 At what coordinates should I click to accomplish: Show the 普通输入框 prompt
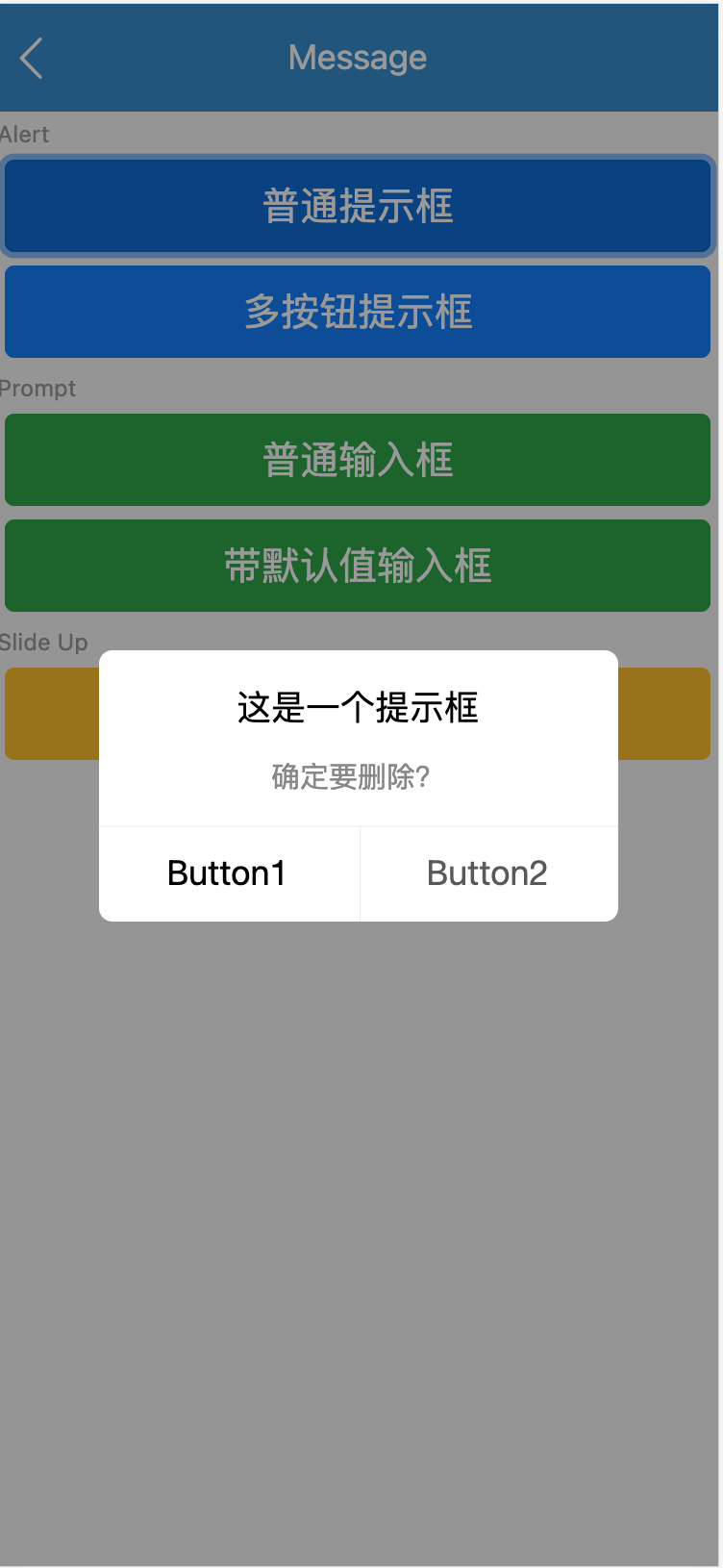[358, 460]
